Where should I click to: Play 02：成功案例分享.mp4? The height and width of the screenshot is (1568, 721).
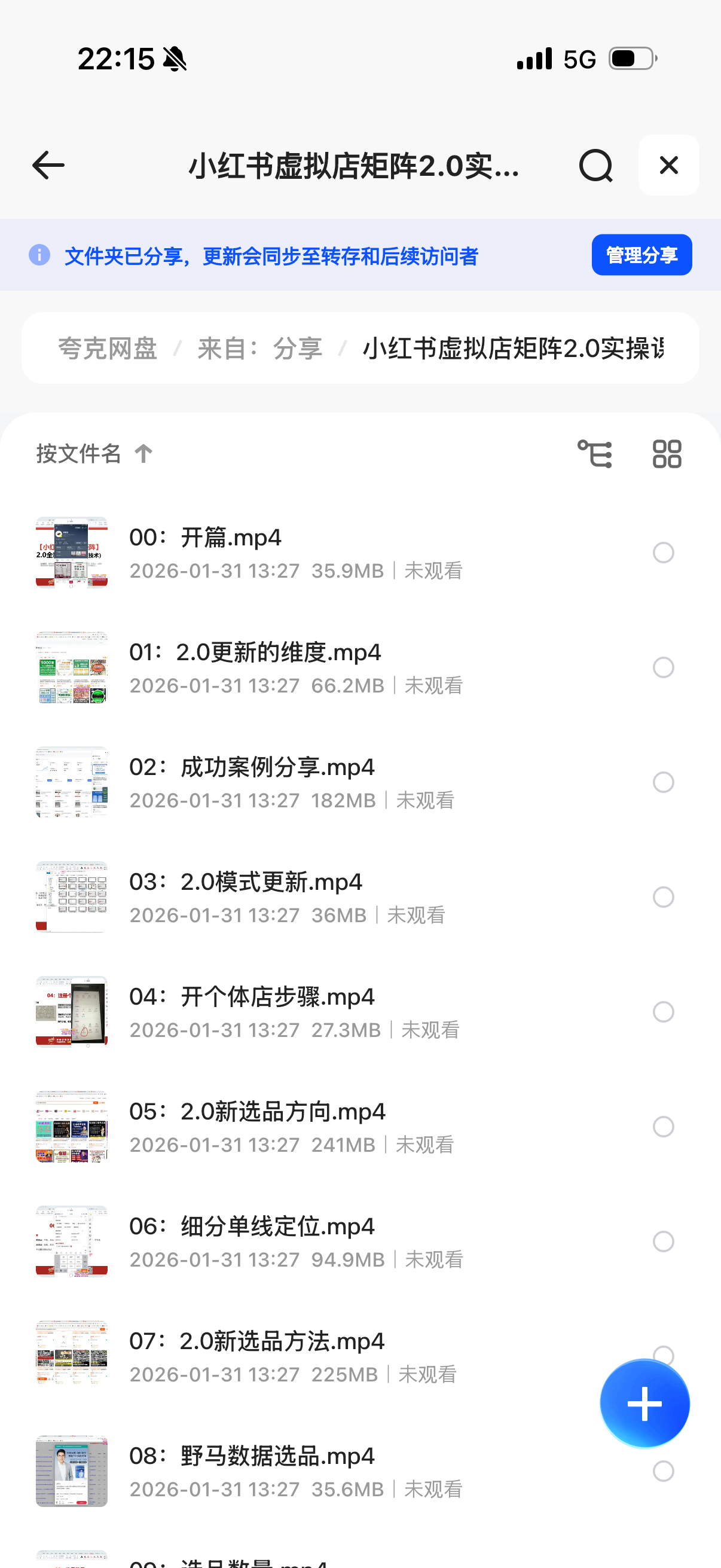click(251, 768)
